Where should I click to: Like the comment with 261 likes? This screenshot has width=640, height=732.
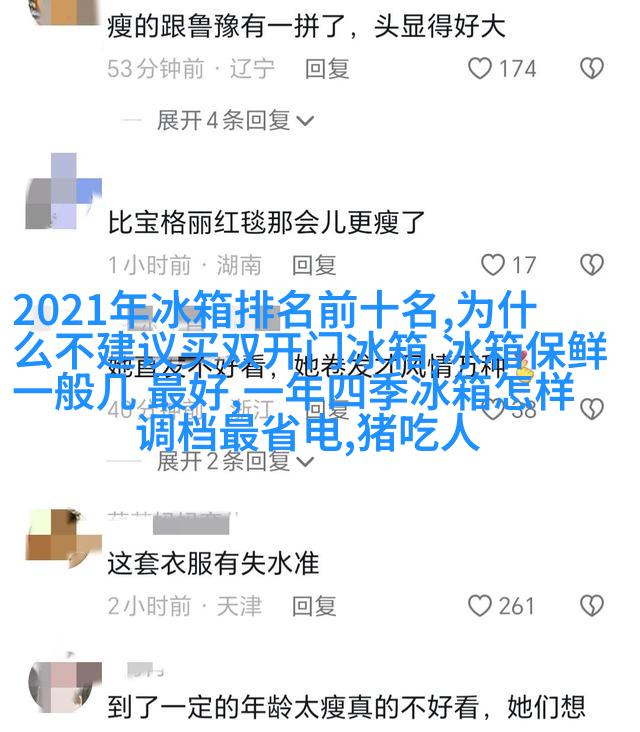(481, 606)
